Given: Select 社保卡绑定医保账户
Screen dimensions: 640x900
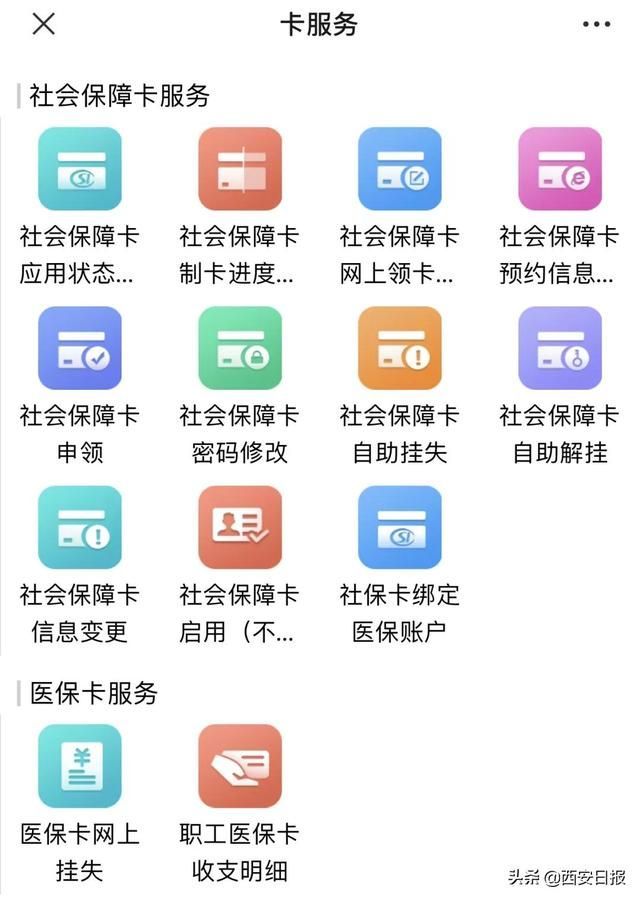Looking at the screenshot, I should pyautogui.click(x=400, y=527).
